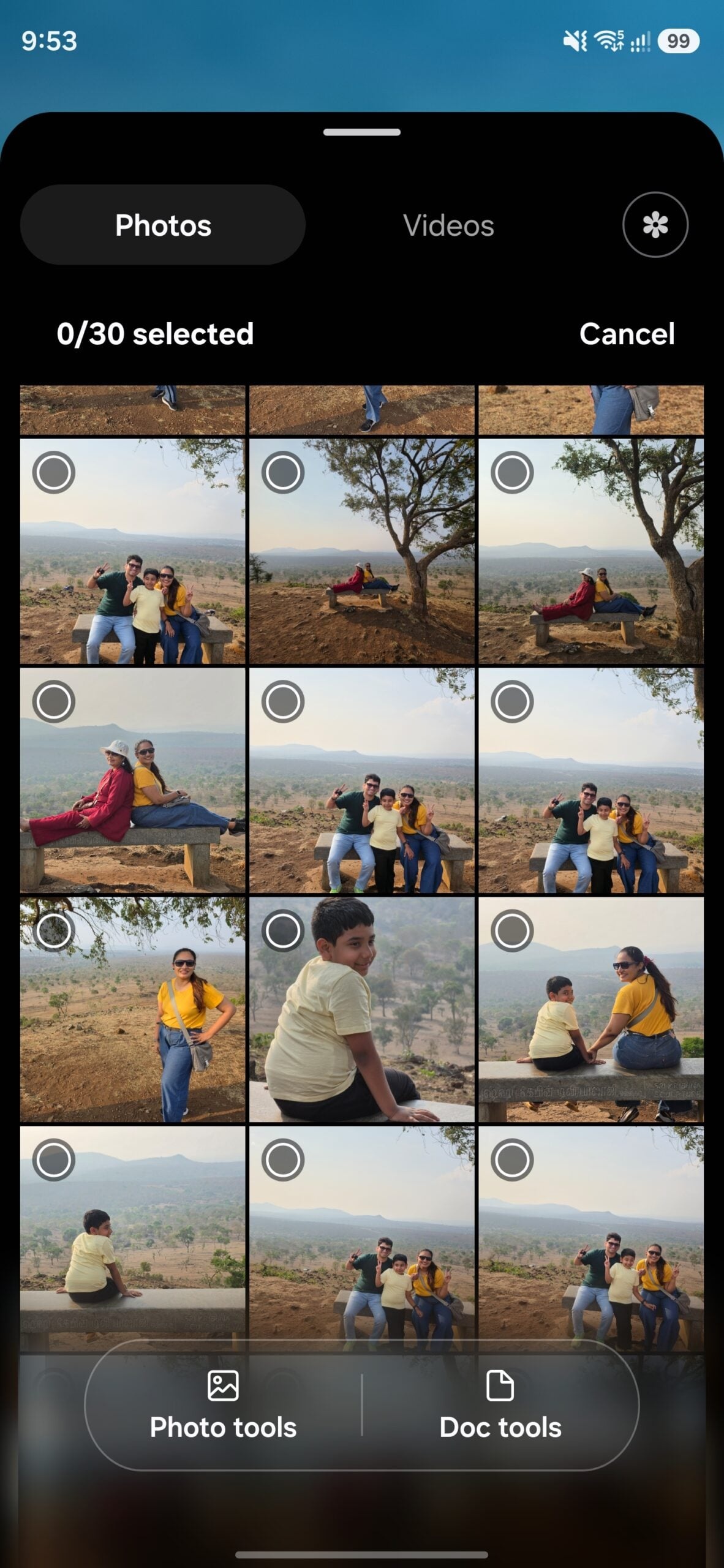Screen dimensions: 724x1568
Task: Switch to the Videos tab
Action: pos(448,225)
